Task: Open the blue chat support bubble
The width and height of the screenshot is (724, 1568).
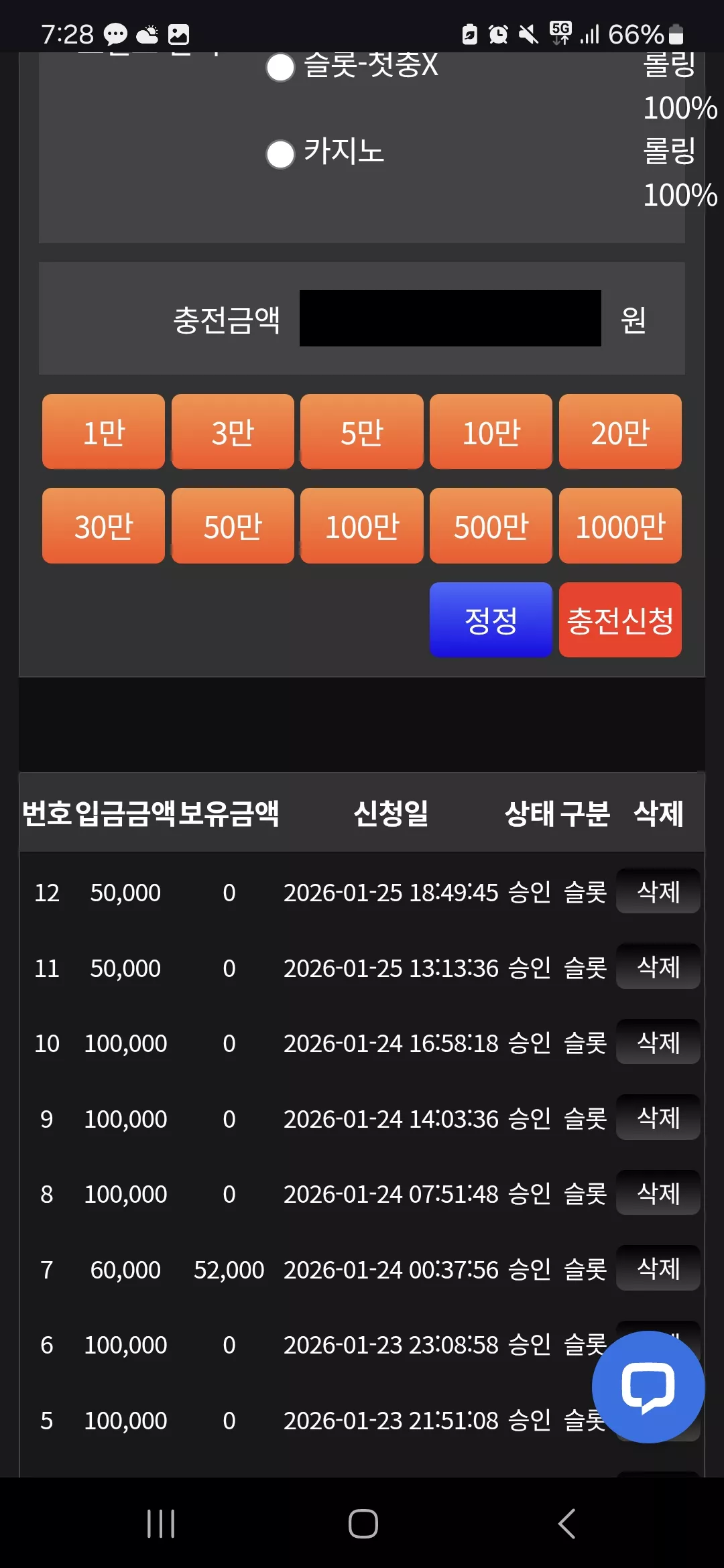Action: coord(648,1386)
